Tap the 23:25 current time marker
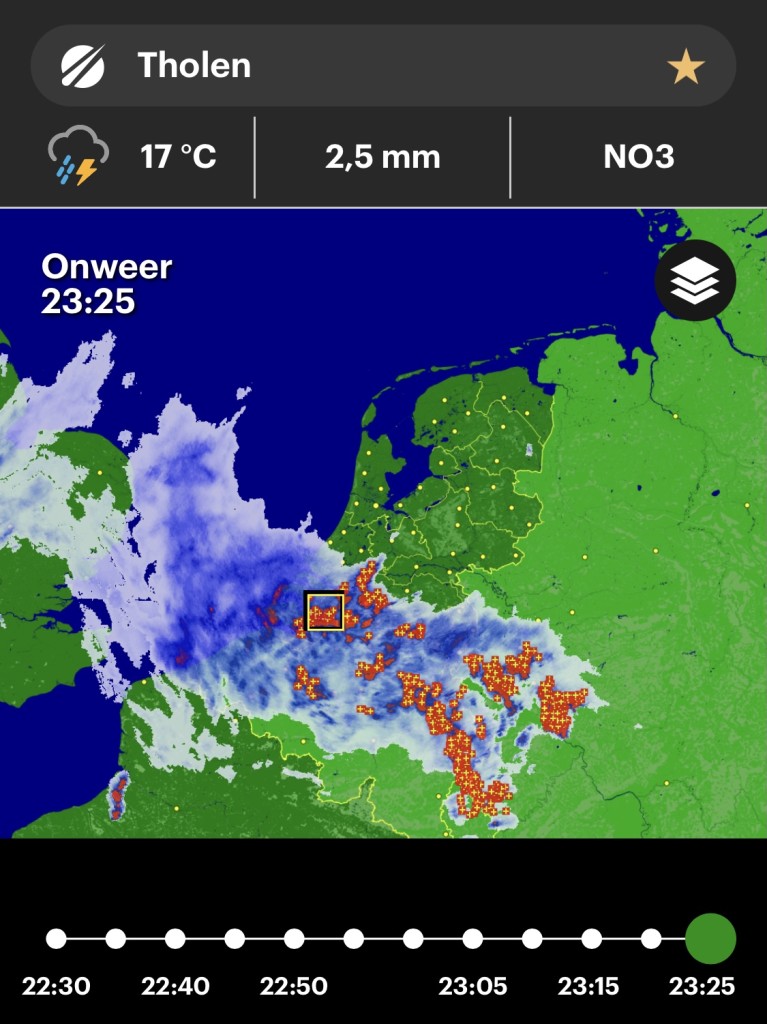767x1024 pixels. [x=710, y=938]
